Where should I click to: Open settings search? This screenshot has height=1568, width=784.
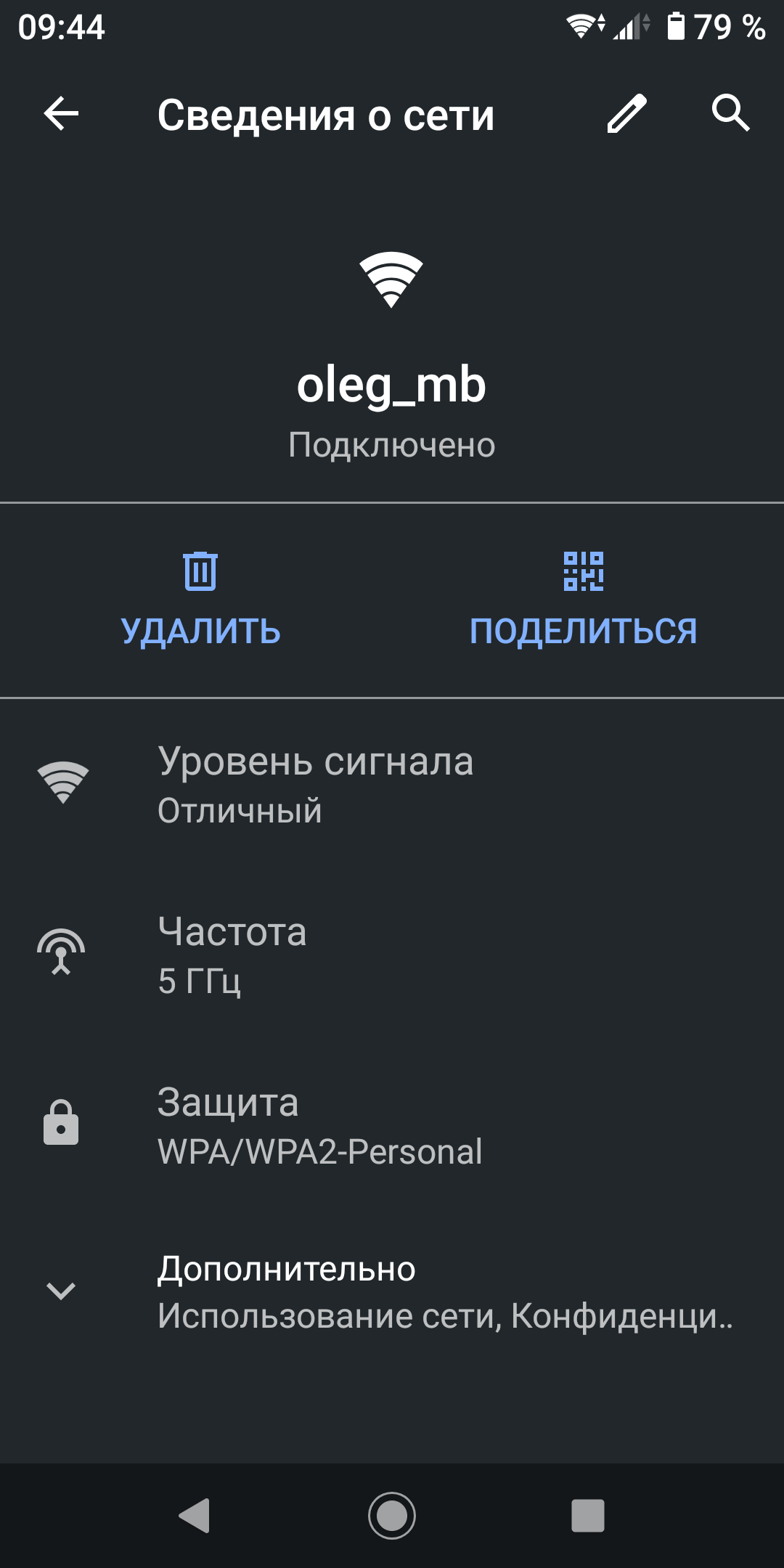(730, 114)
